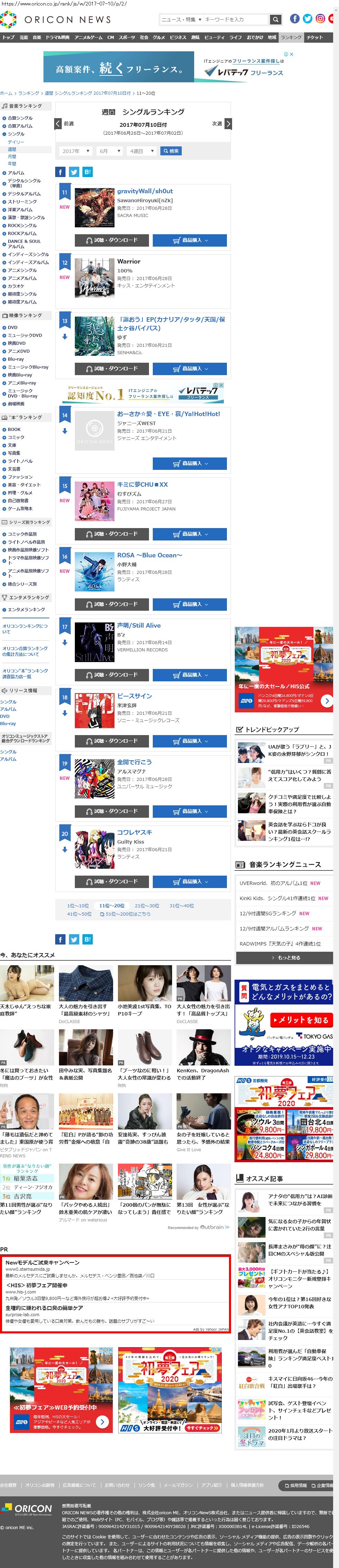339x1568 pixels.
Task: Expand the 6月 month dropdown
Action: [x=109, y=151]
